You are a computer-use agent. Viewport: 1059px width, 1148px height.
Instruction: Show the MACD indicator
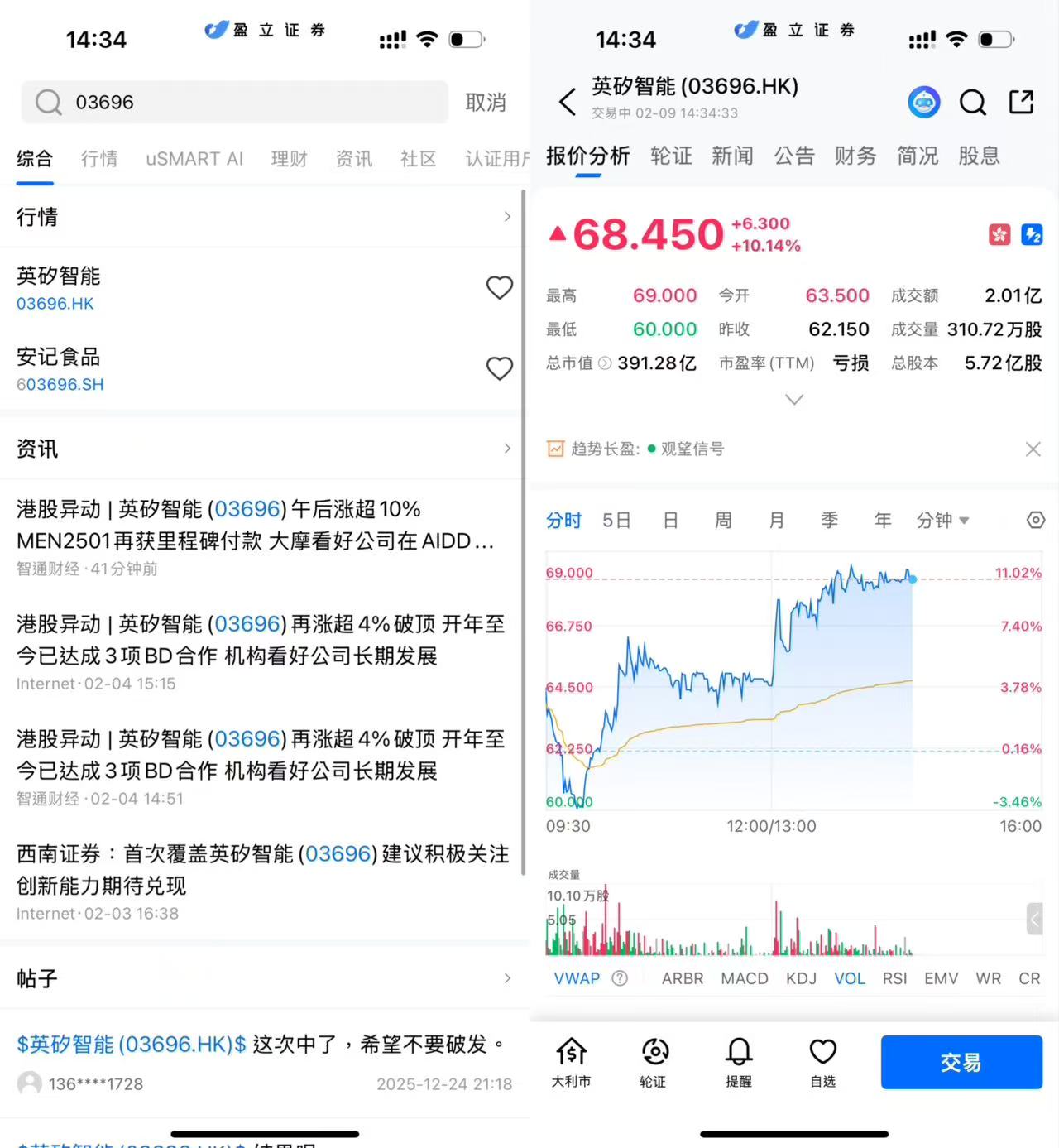click(x=745, y=978)
